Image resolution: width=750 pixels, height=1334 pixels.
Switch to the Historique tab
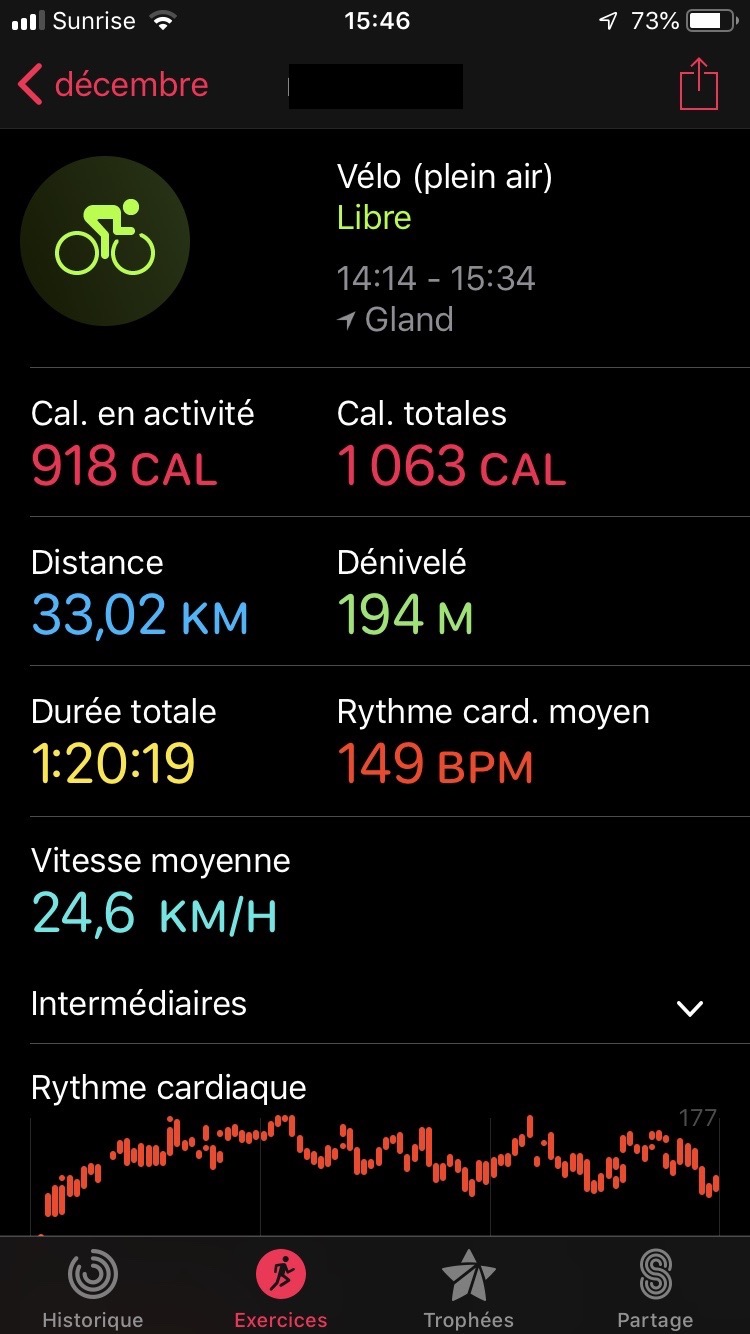click(93, 1288)
